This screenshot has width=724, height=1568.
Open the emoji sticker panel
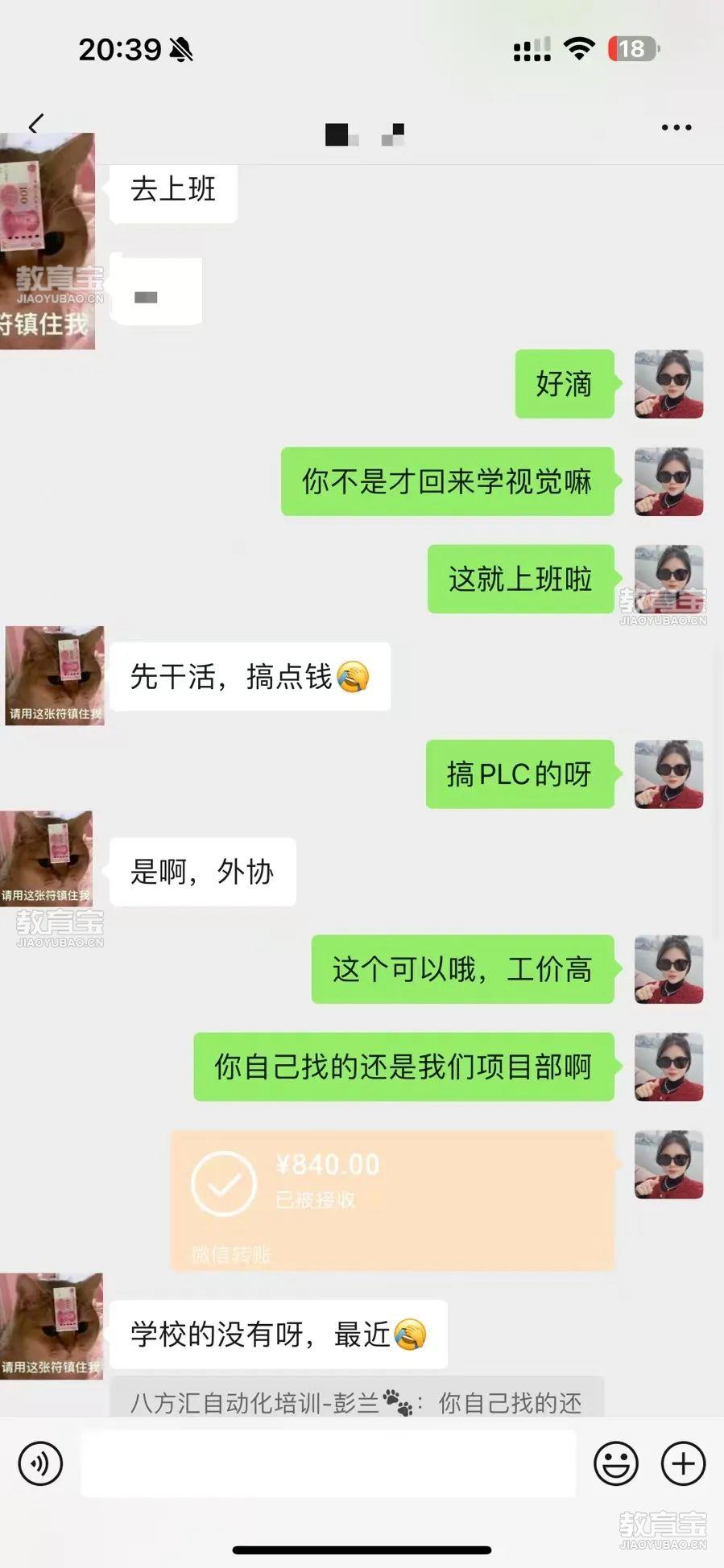616,1463
